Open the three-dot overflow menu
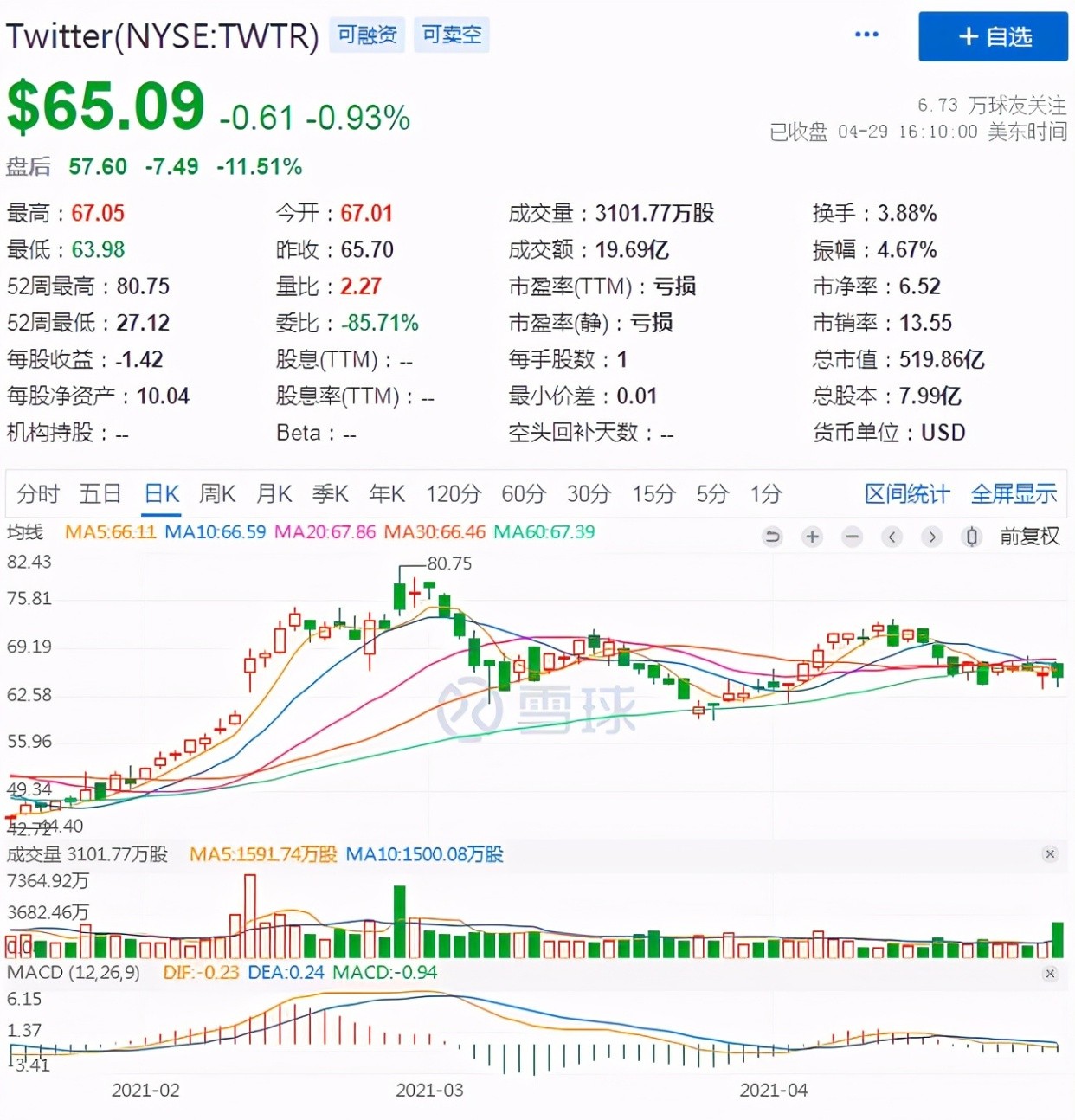This screenshot has height=1120, width=1075. click(866, 35)
